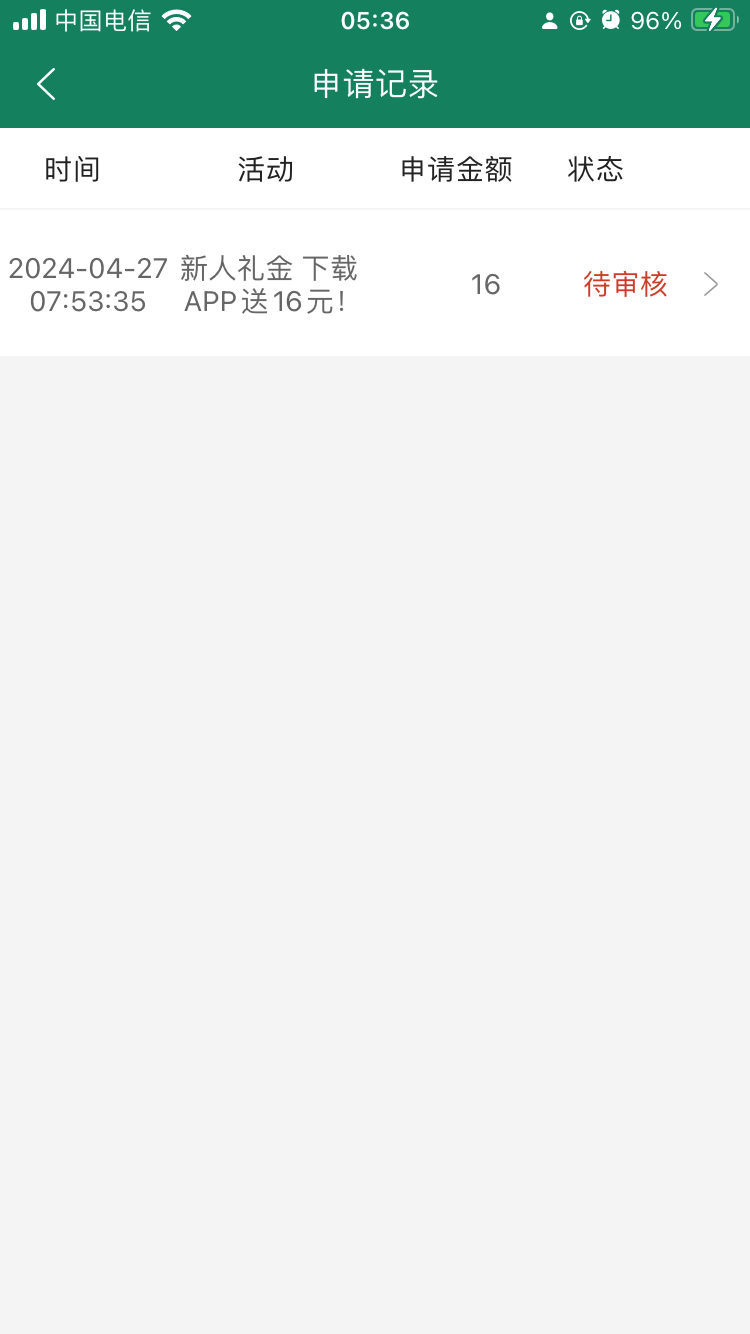The height and width of the screenshot is (1334, 750).
Task: Open the 新人礼金 application record
Action: (x=374, y=284)
